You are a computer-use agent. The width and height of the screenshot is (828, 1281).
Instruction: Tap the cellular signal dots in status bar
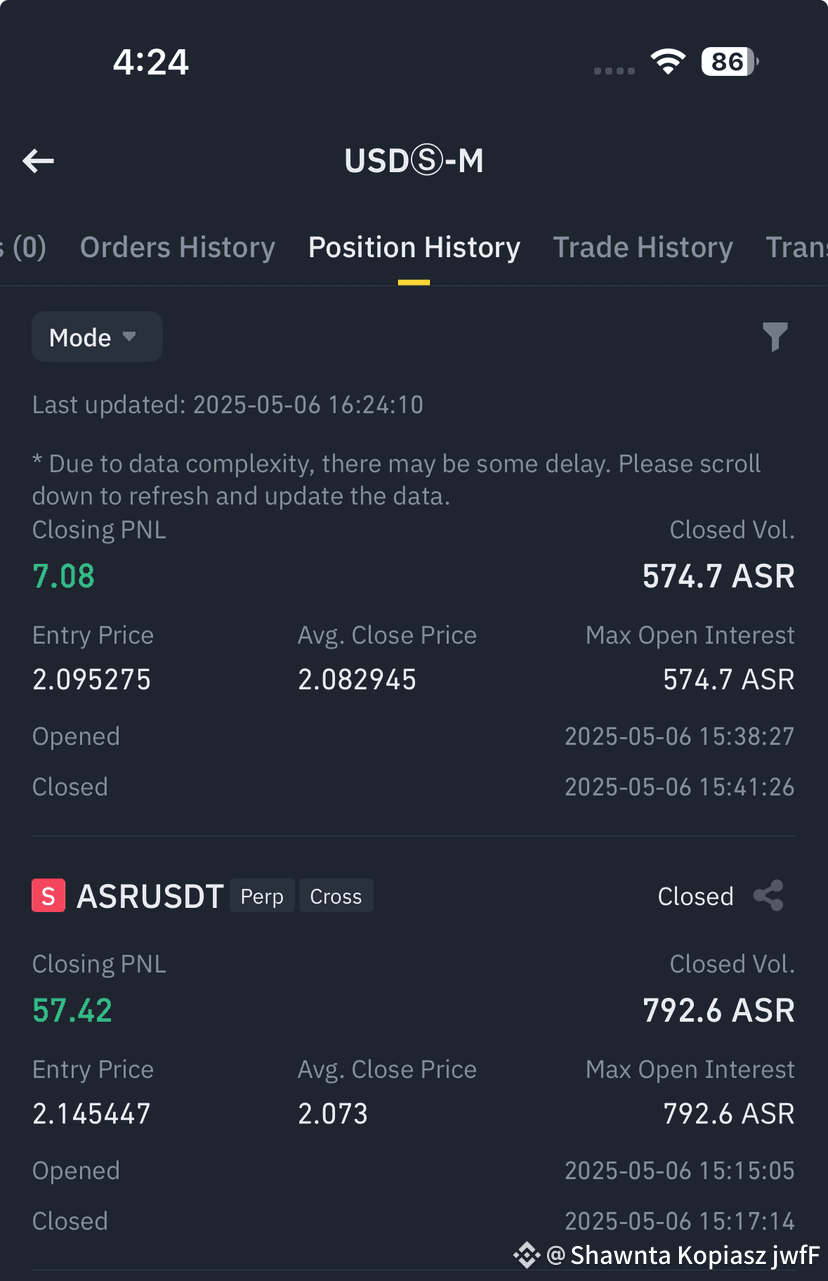point(613,70)
